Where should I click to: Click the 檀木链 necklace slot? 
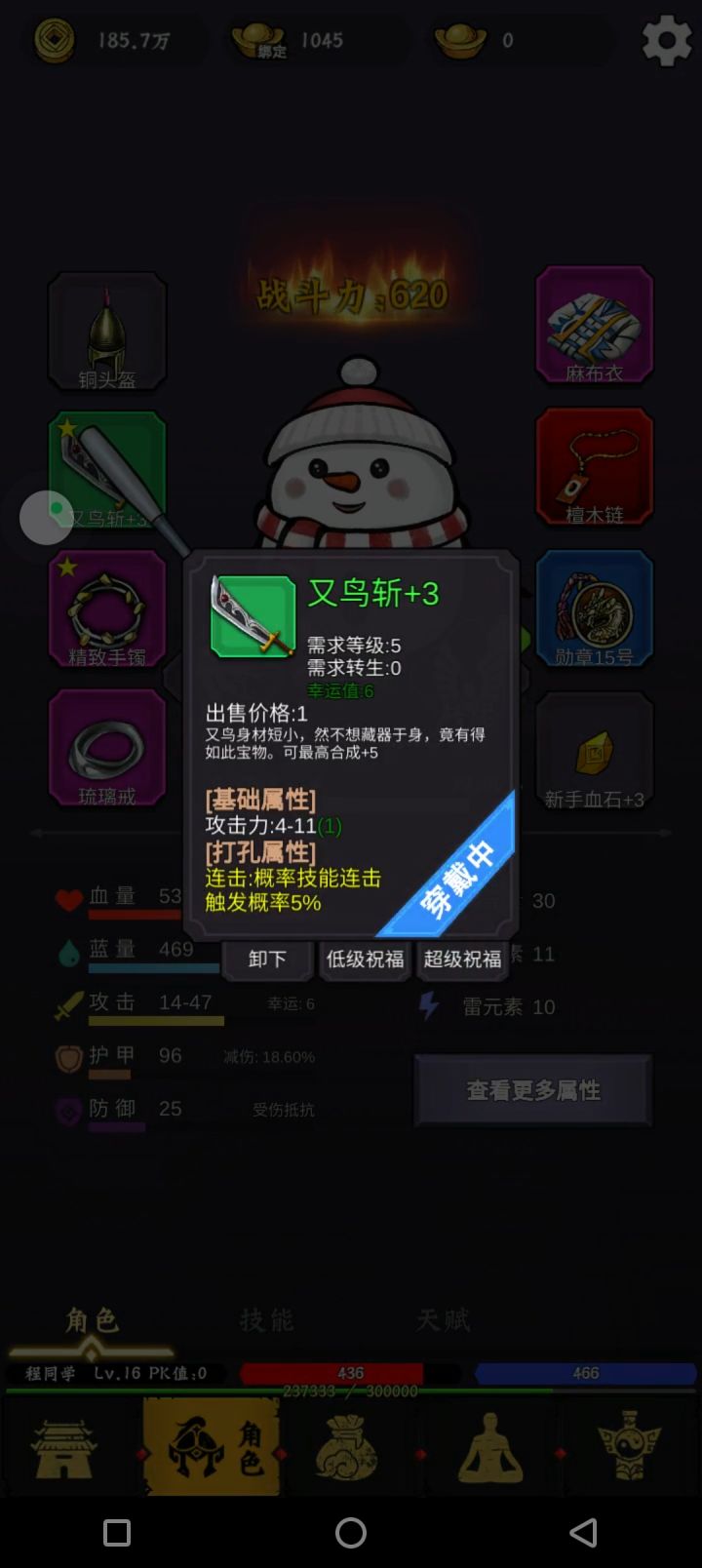[595, 466]
